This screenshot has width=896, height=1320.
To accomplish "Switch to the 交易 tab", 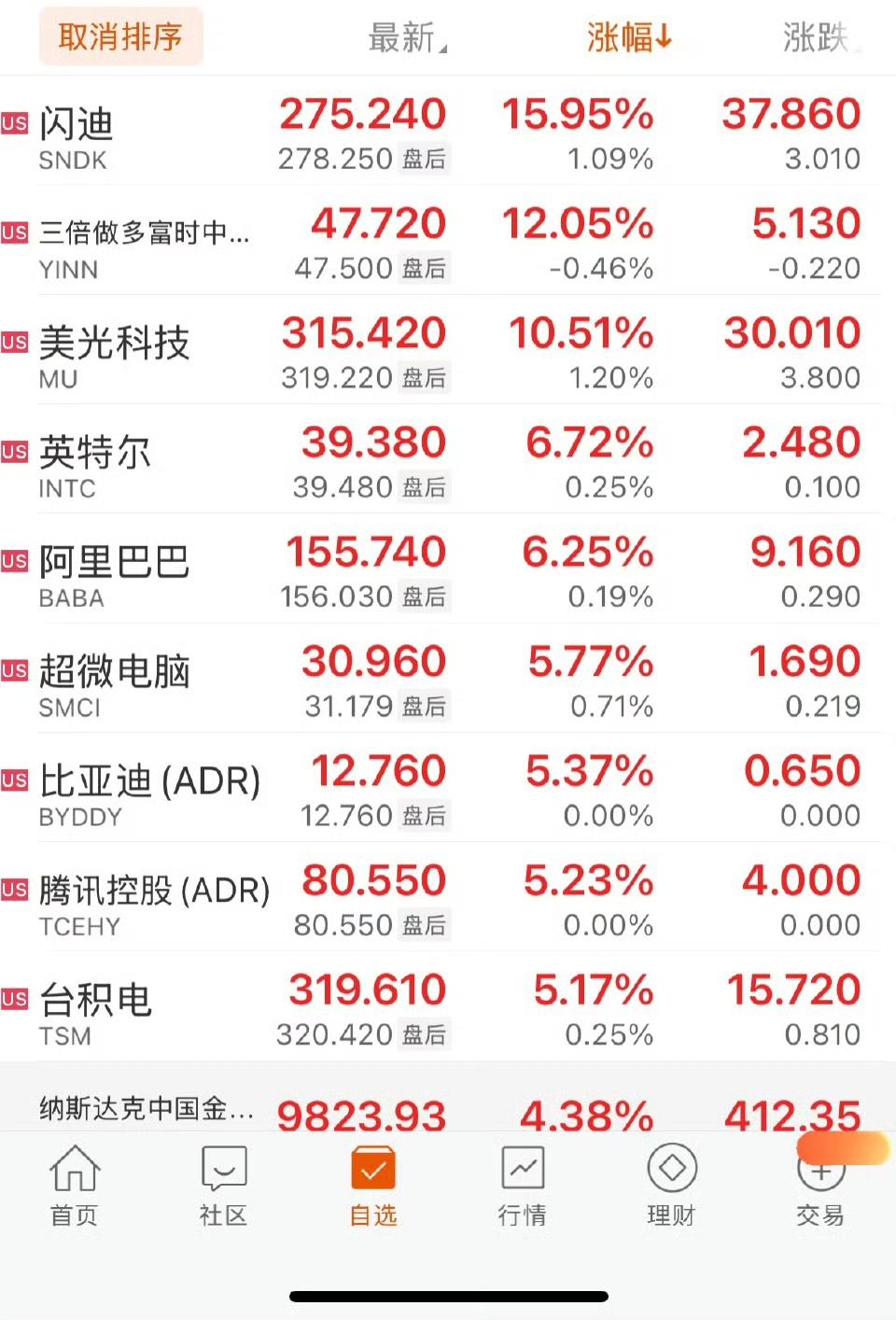I will click(x=819, y=1186).
